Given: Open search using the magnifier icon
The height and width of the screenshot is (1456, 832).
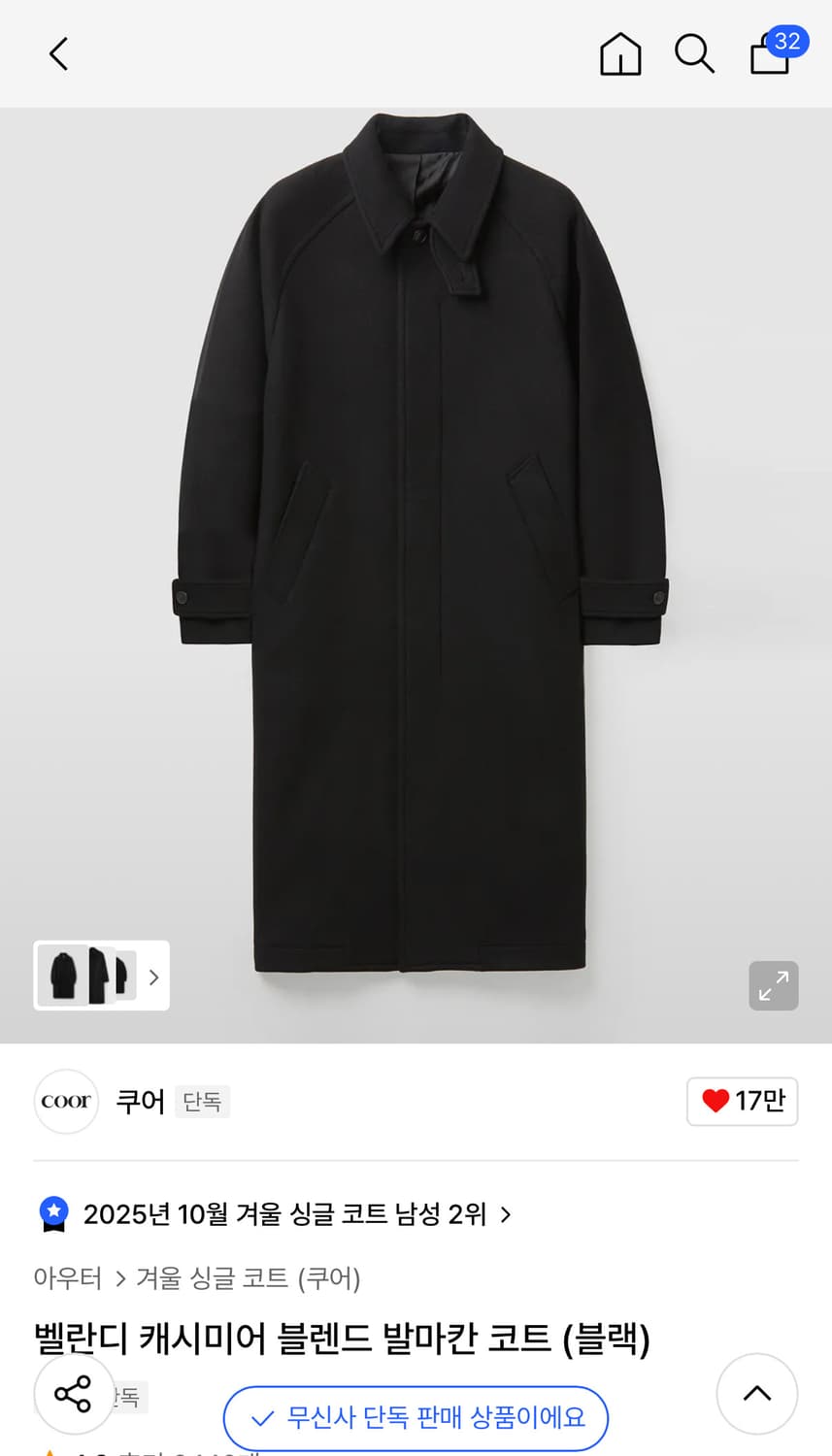Looking at the screenshot, I should 694,53.
